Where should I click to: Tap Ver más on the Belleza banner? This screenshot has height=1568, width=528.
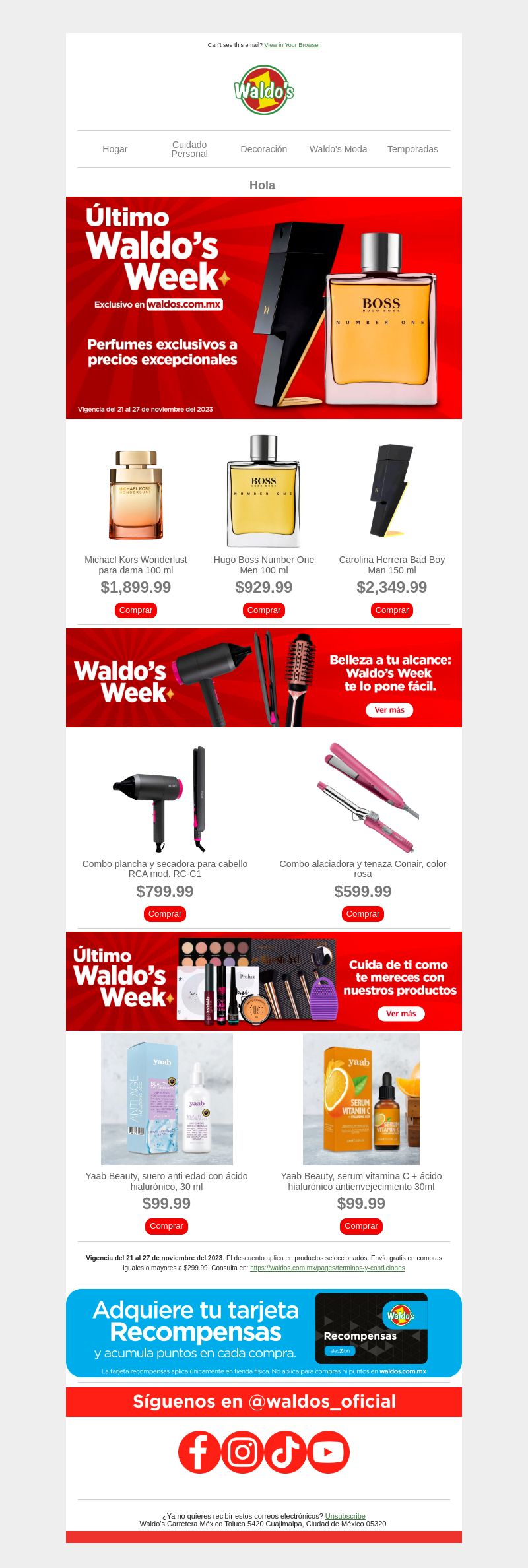pyautogui.click(x=389, y=710)
